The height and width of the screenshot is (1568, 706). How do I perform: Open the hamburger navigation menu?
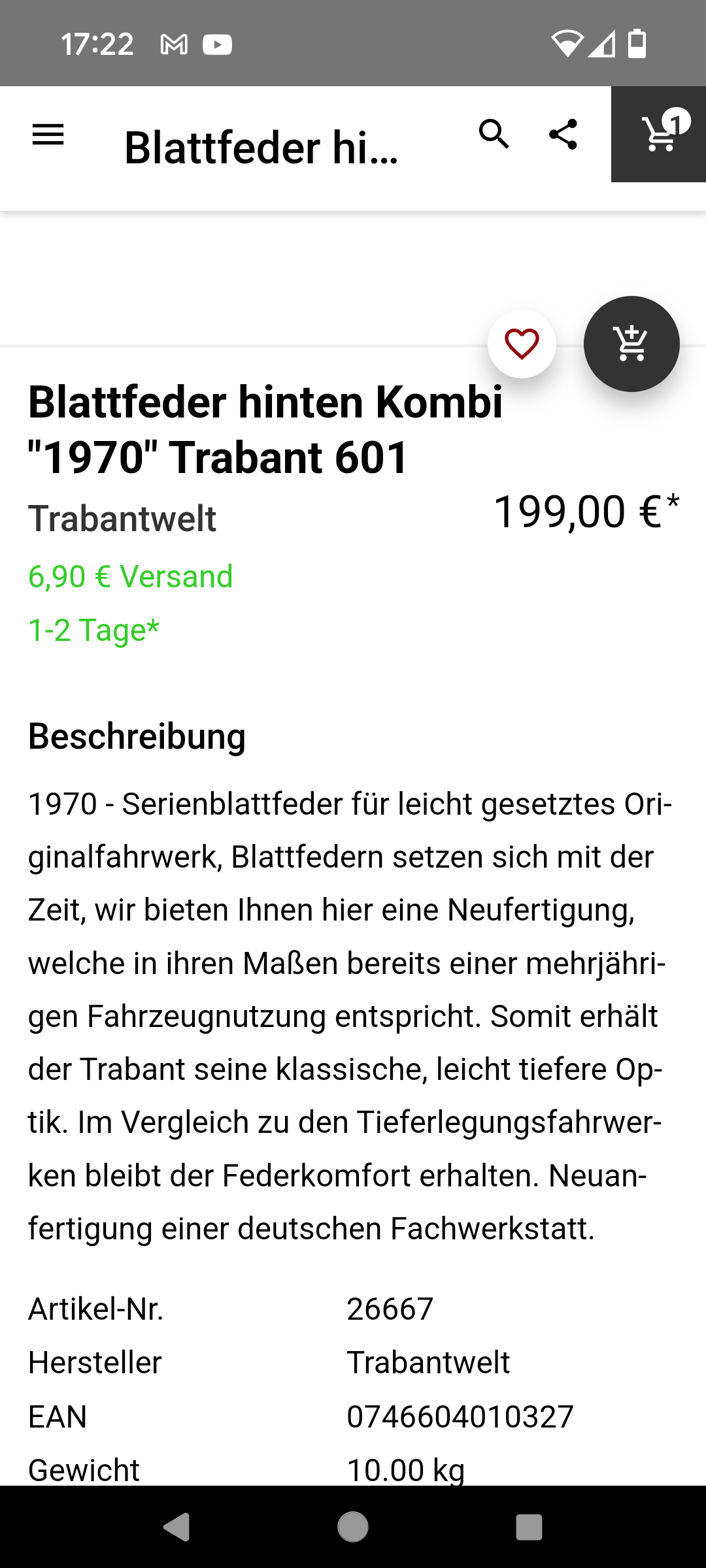(x=48, y=135)
